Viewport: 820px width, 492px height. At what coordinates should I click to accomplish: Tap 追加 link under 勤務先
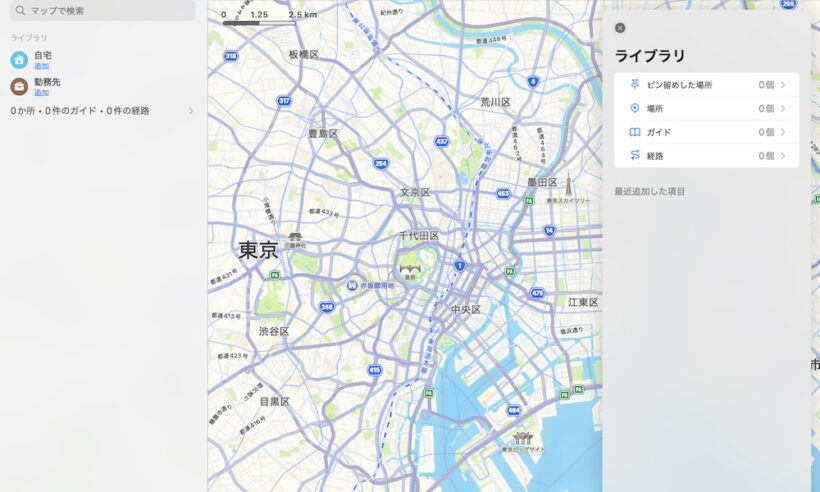click(x=41, y=92)
